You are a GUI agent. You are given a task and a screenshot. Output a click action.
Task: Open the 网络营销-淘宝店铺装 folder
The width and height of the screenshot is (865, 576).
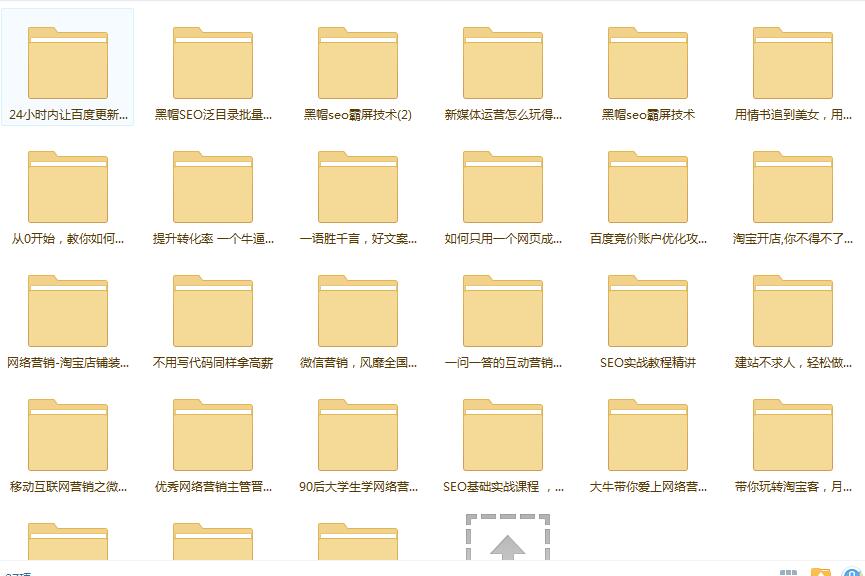pyautogui.click(x=68, y=311)
